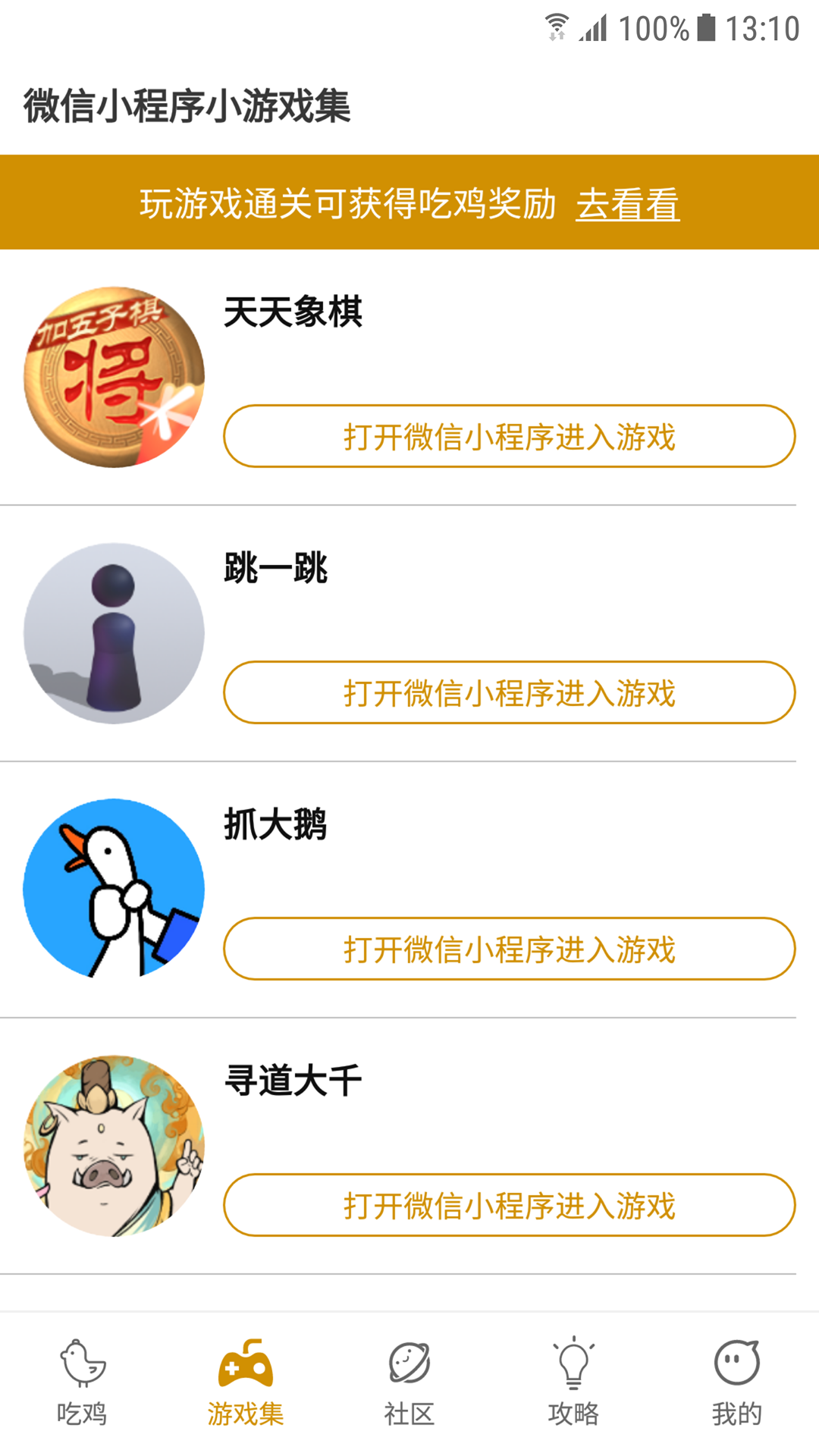Click the 游戏集 gamepad icon
819x1456 pixels.
click(x=245, y=1369)
